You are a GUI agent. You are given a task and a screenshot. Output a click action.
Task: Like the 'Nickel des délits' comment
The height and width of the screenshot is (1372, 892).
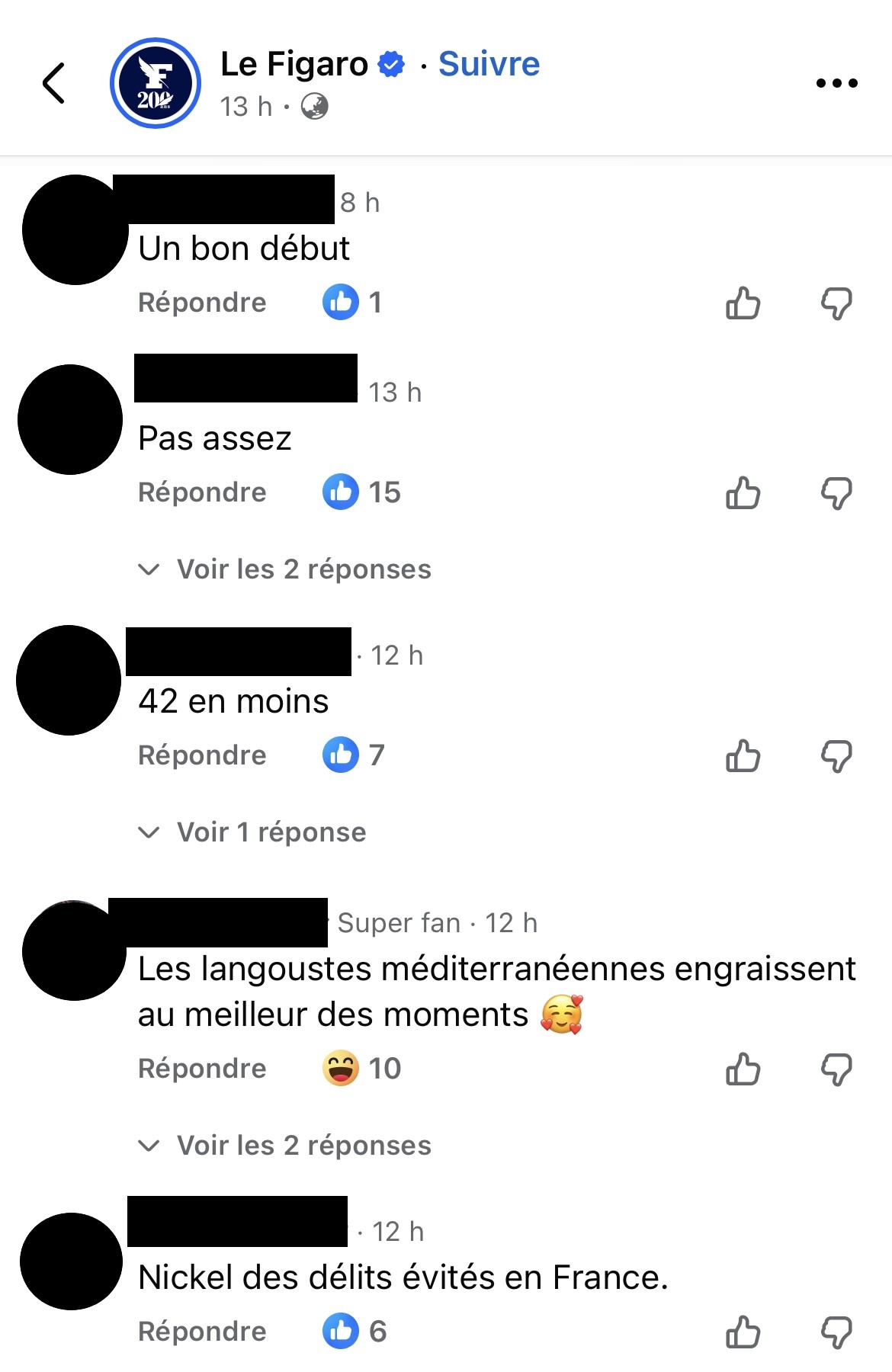point(743,1332)
